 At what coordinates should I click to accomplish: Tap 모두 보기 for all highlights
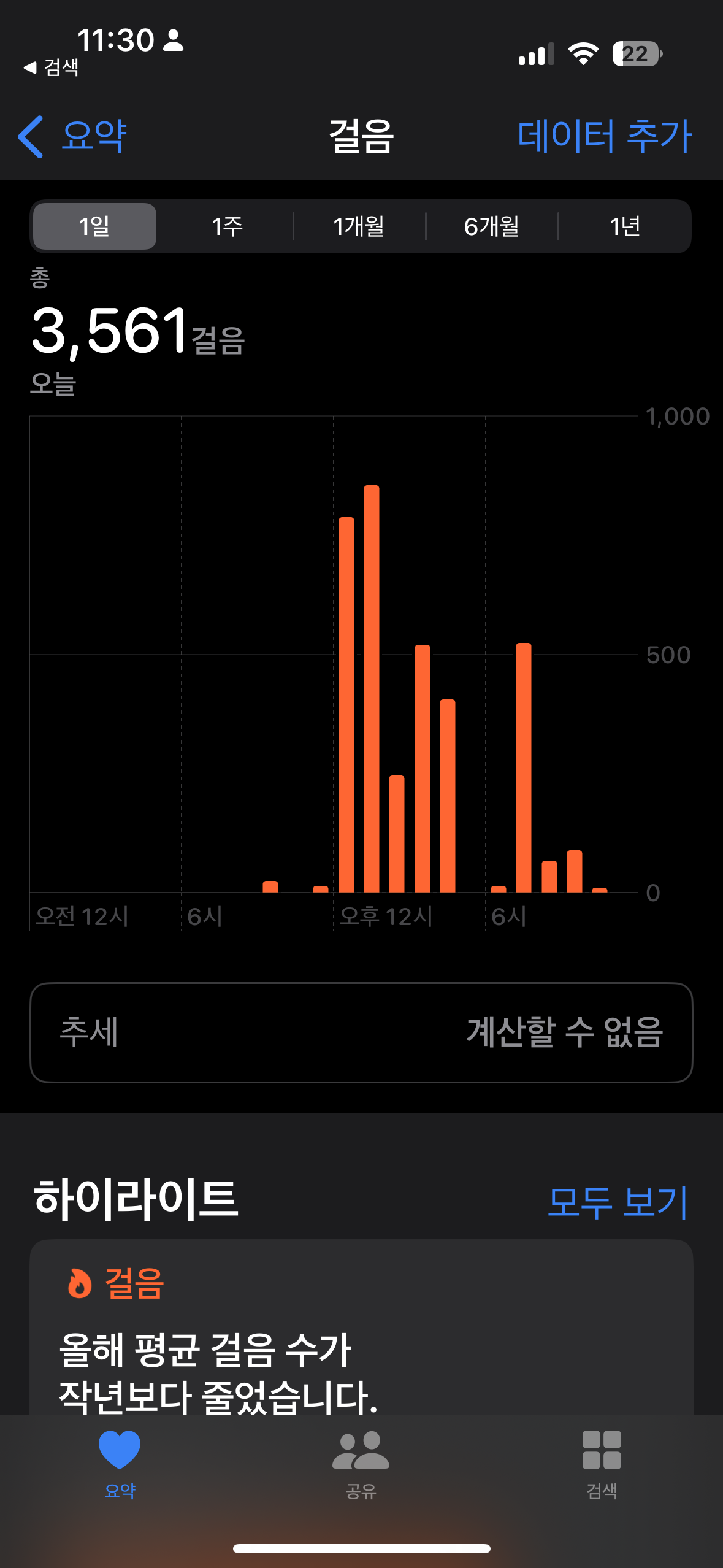pos(617,1201)
